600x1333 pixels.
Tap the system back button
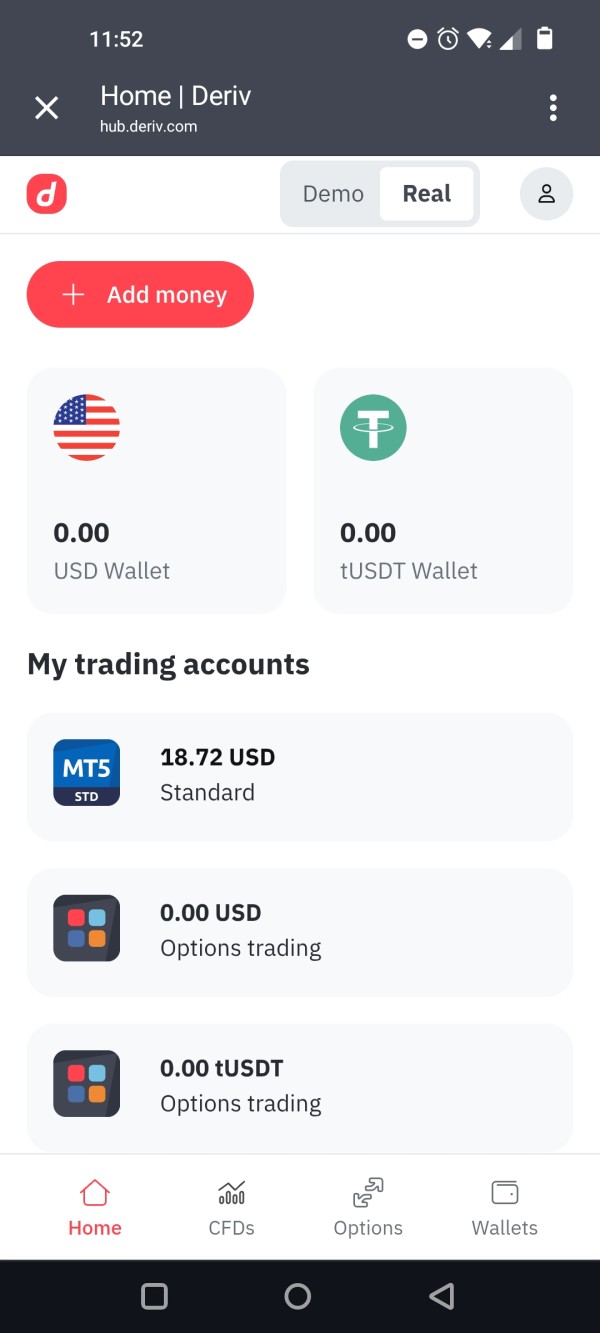click(x=441, y=1297)
